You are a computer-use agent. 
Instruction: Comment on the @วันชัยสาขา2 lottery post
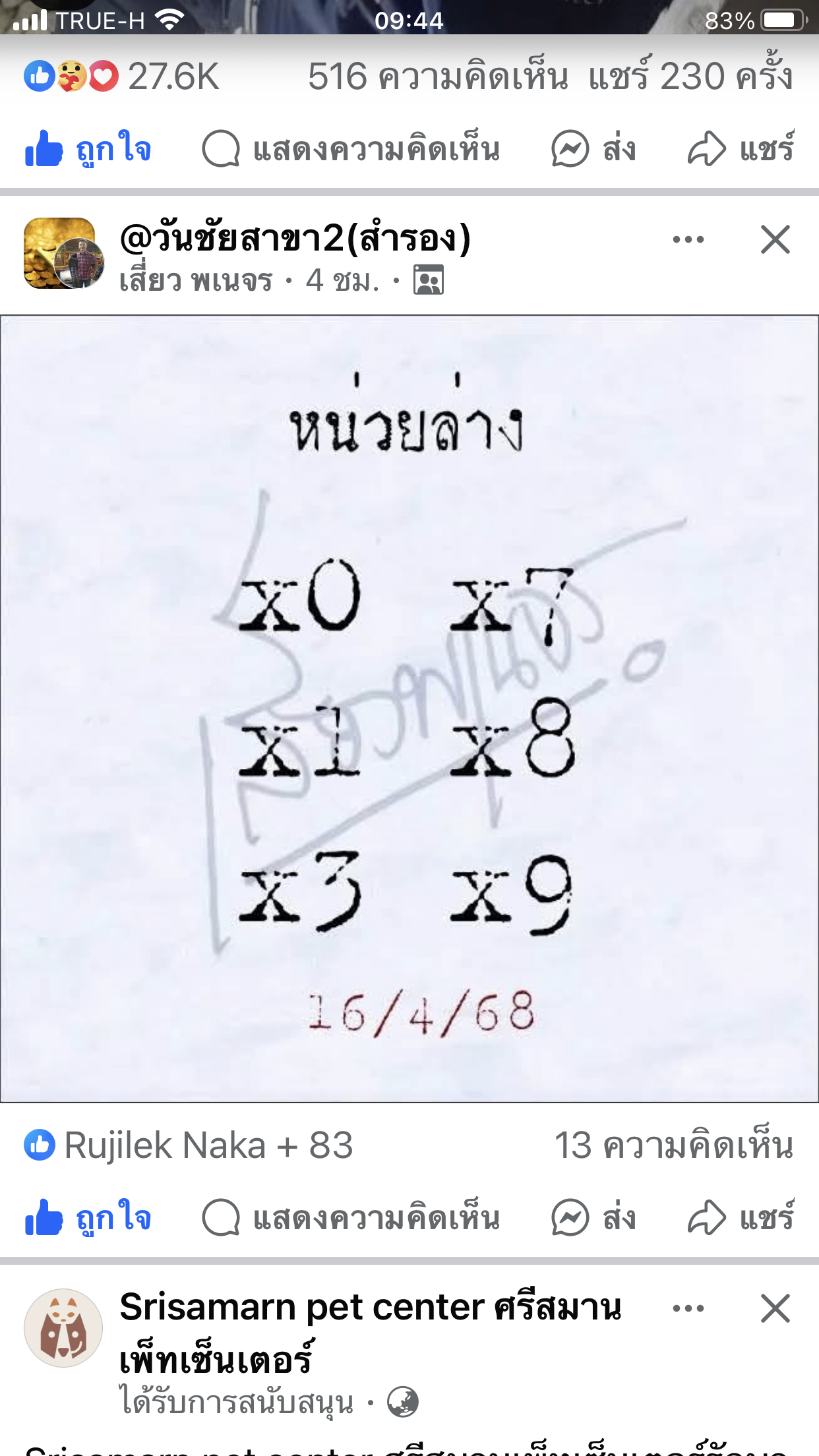(351, 1217)
